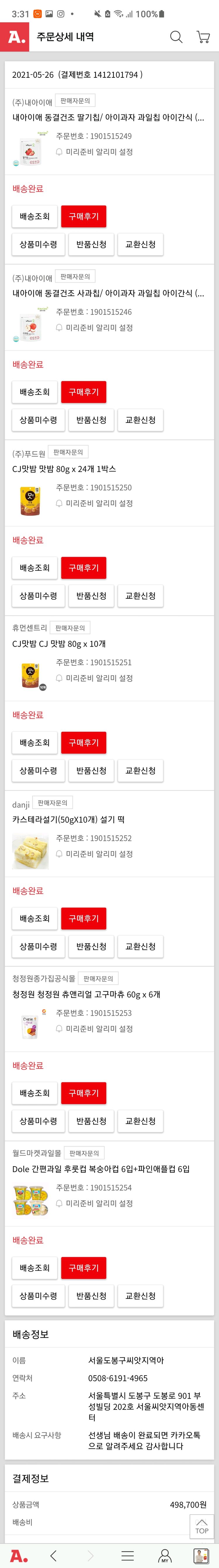
Task: Set restock reminder for order 1901515252
Action: pyautogui.click(x=99, y=854)
